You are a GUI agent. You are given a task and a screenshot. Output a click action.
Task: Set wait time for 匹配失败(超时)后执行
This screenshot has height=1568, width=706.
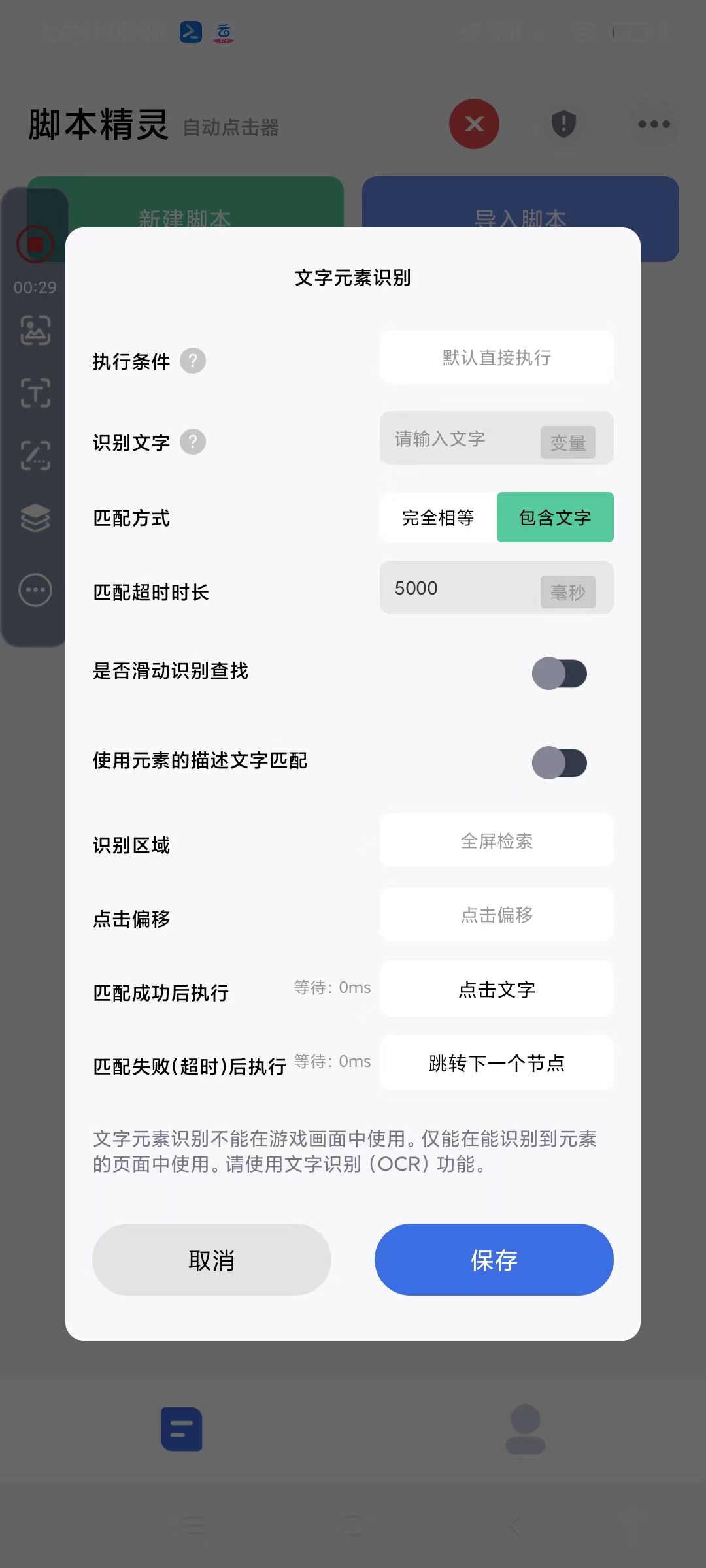332,1061
